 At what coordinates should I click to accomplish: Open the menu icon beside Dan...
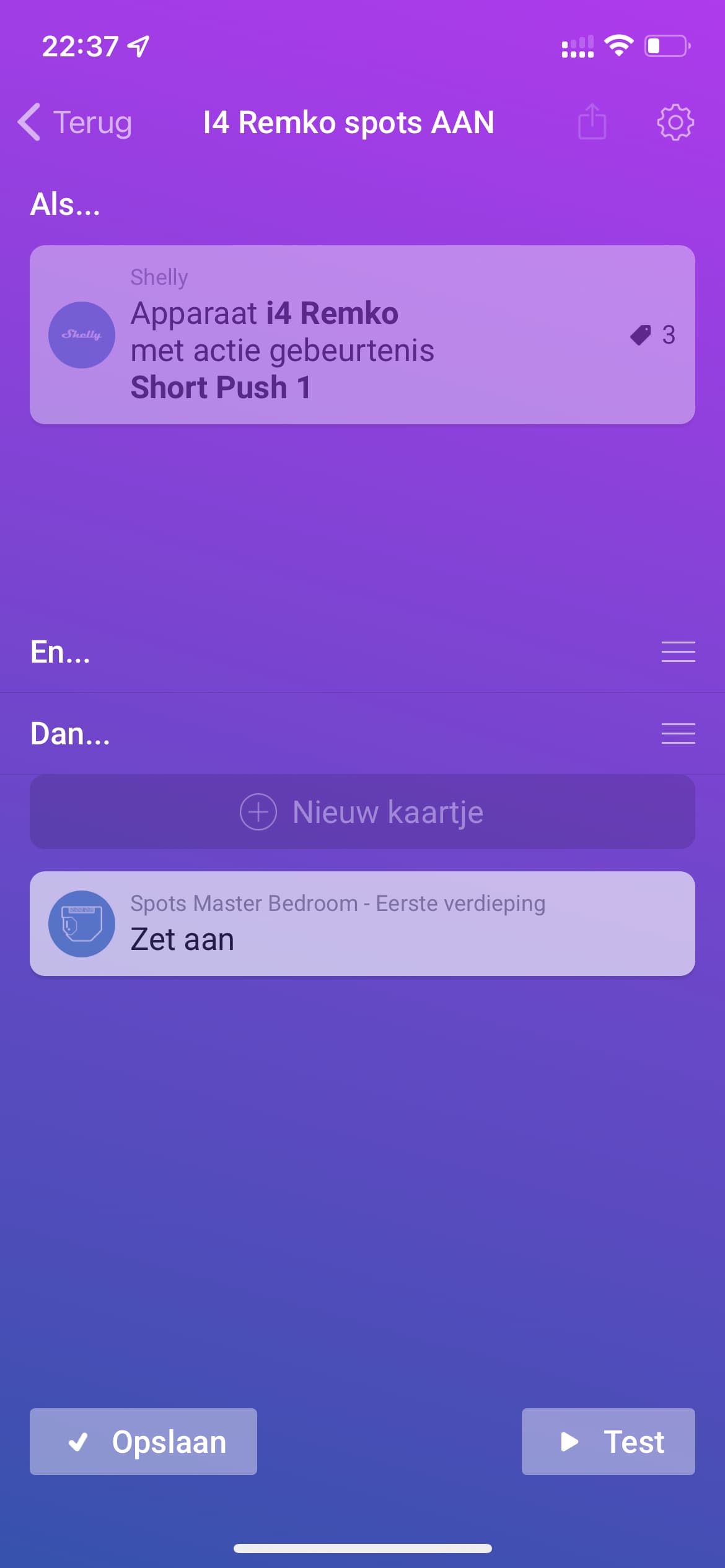[678, 733]
